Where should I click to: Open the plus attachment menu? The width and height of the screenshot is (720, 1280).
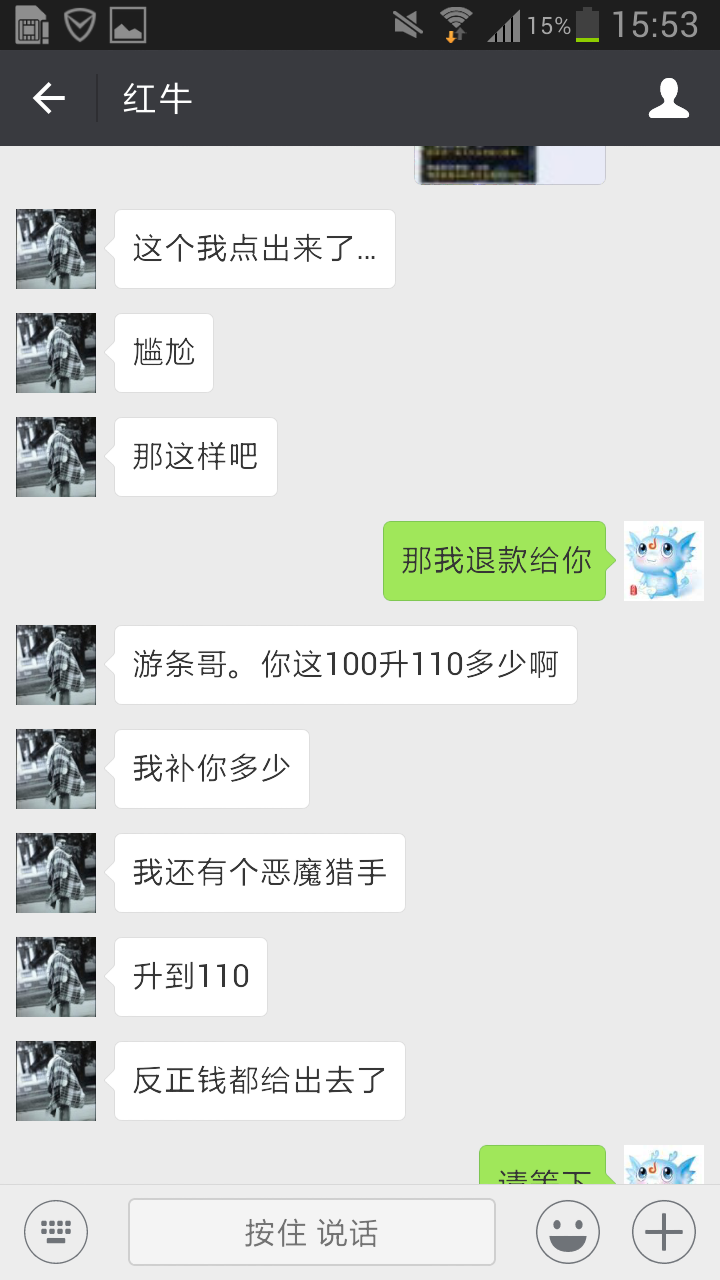(x=663, y=1232)
